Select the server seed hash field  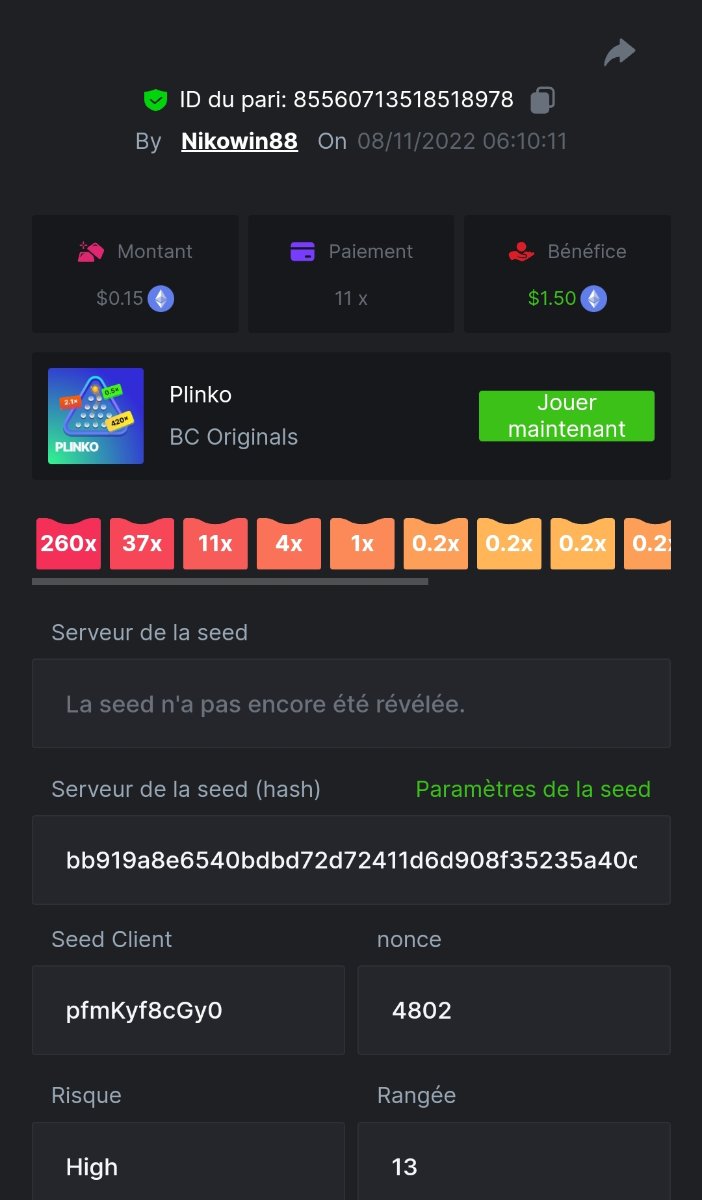351,860
